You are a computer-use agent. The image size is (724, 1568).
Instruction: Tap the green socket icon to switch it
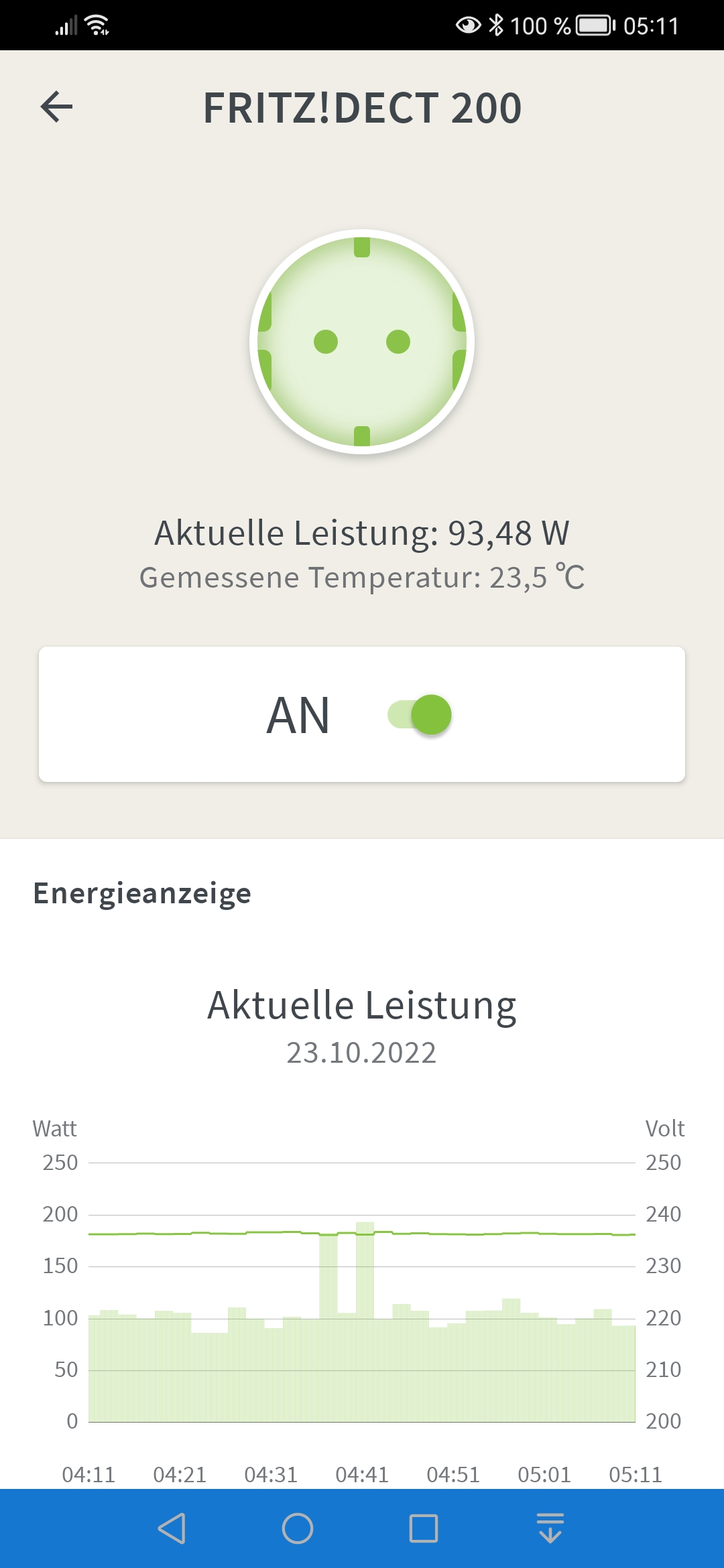tap(362, 342)
